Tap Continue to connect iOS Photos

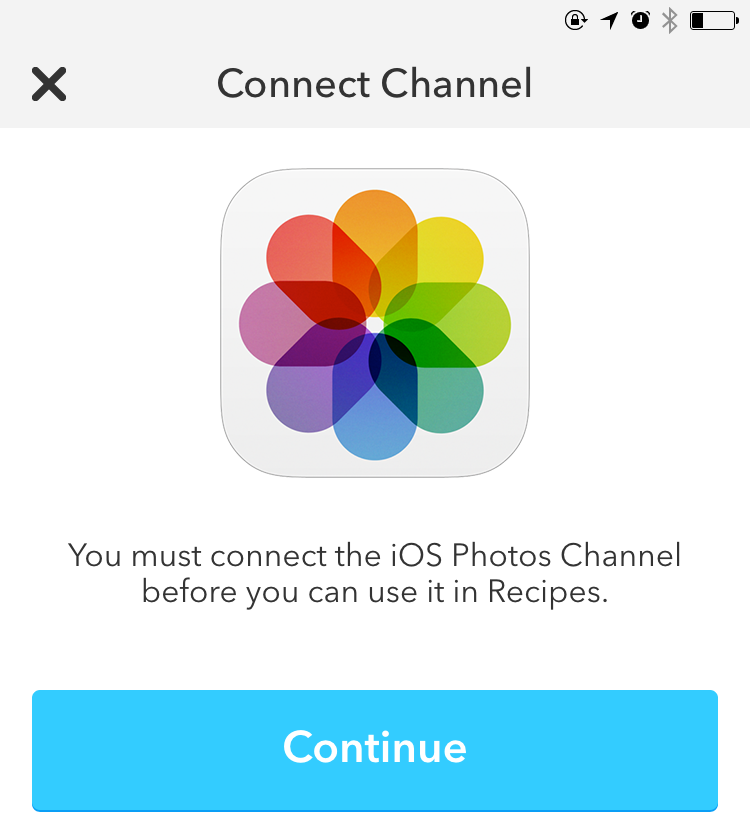[375, 749]
